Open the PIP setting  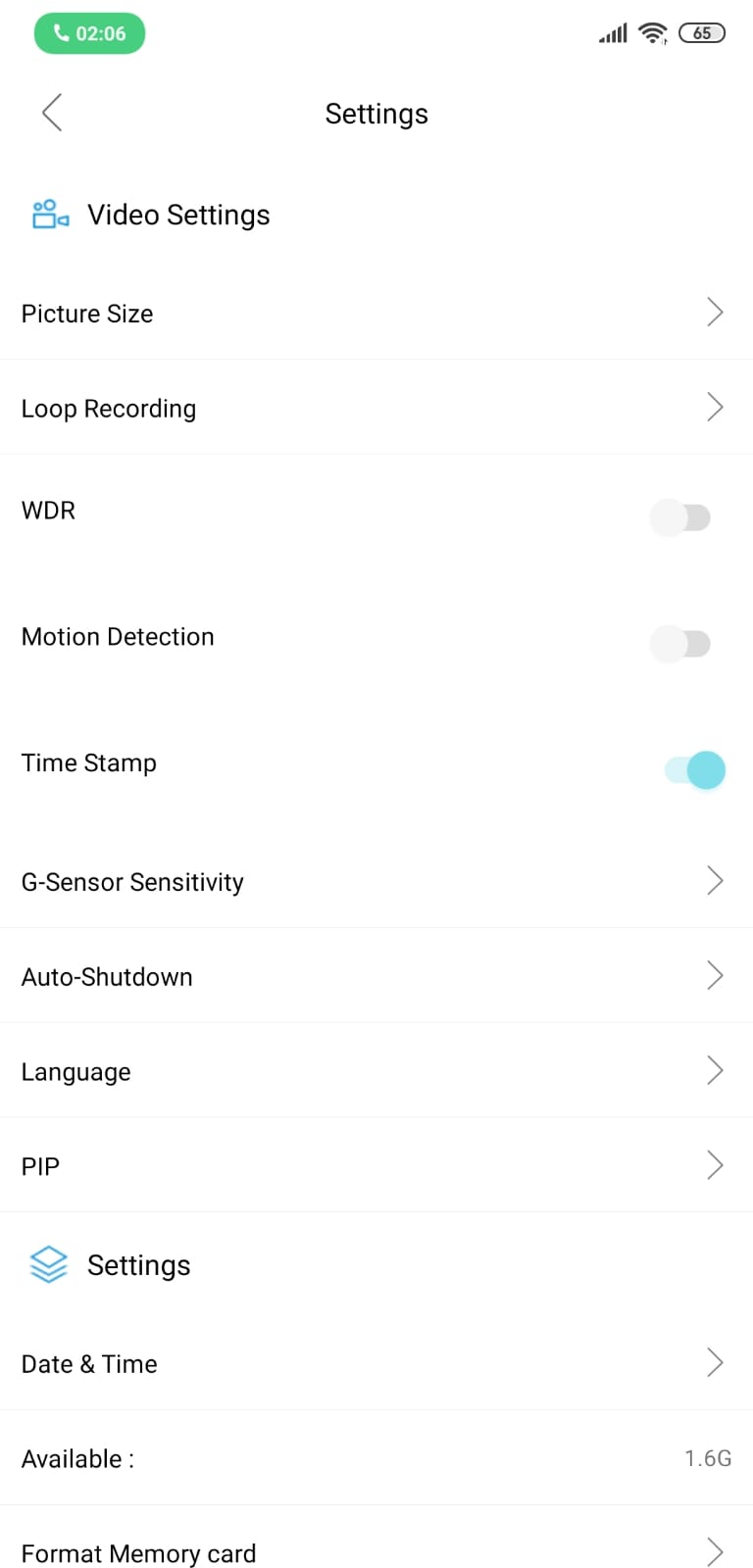pos(376,1165)
